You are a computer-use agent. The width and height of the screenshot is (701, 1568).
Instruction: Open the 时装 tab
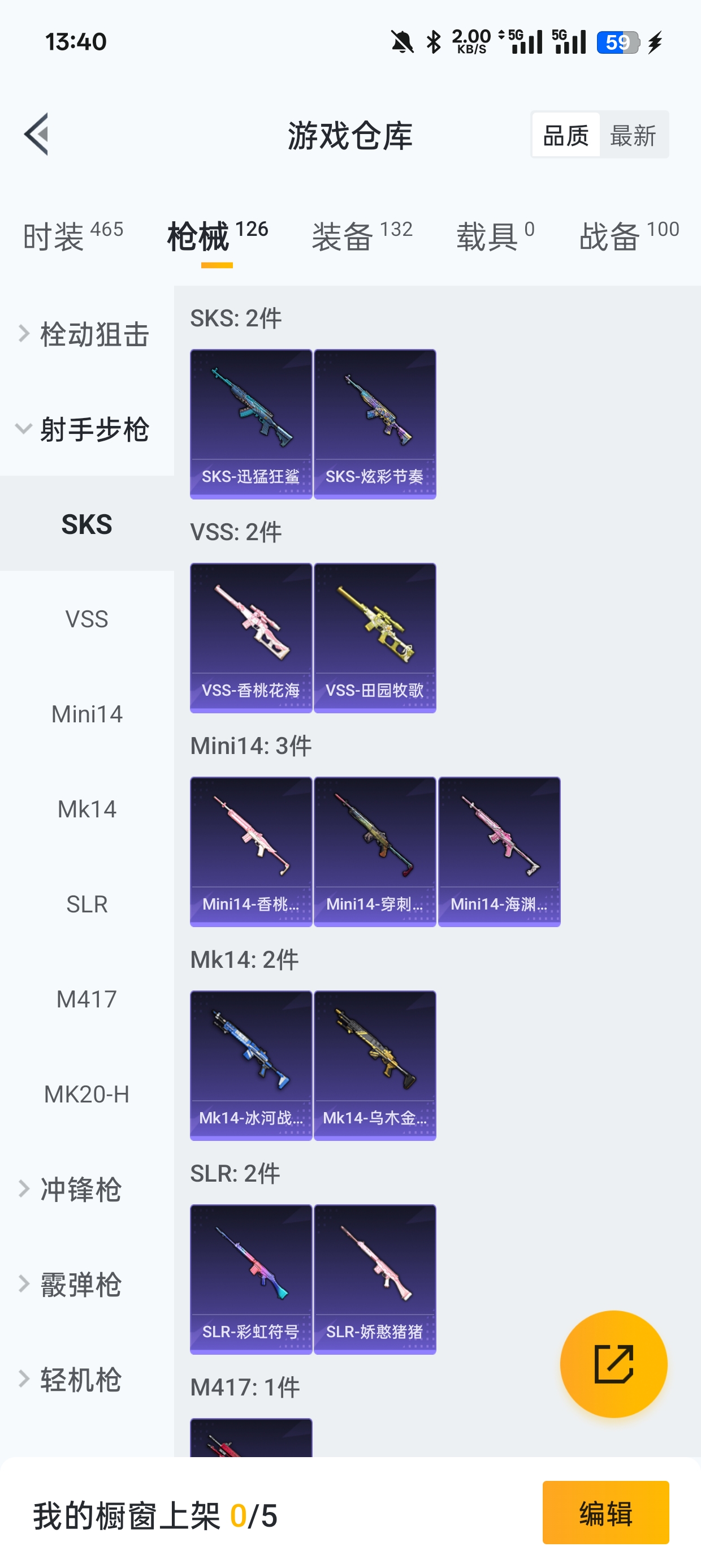click(72, 235)
